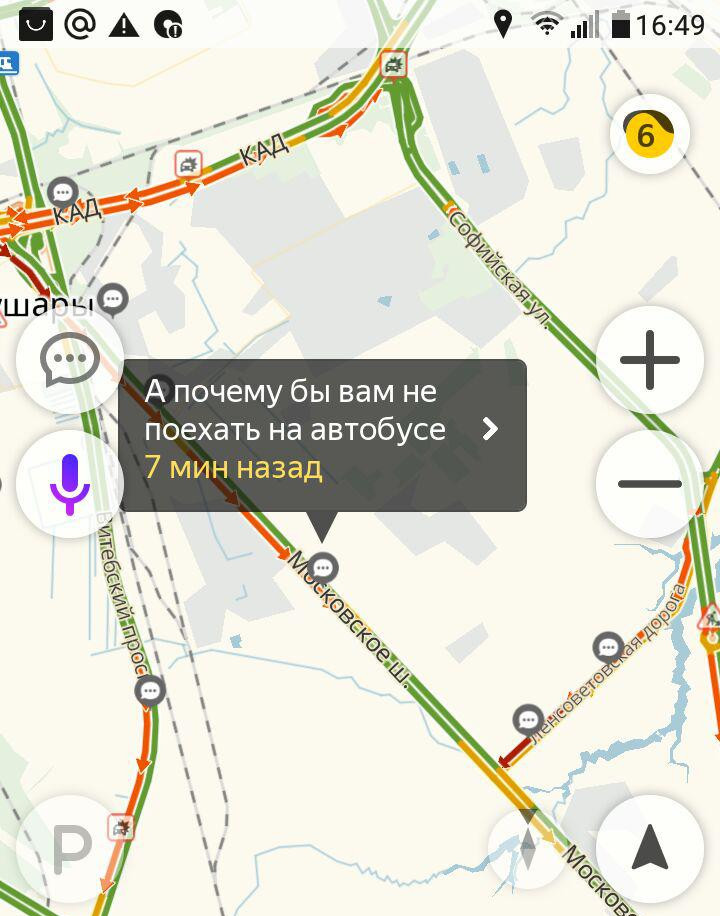Viewport: 720px width, 916px height.
Task: Open comment marker near Шушары label
Action: (x=114, y=297)
